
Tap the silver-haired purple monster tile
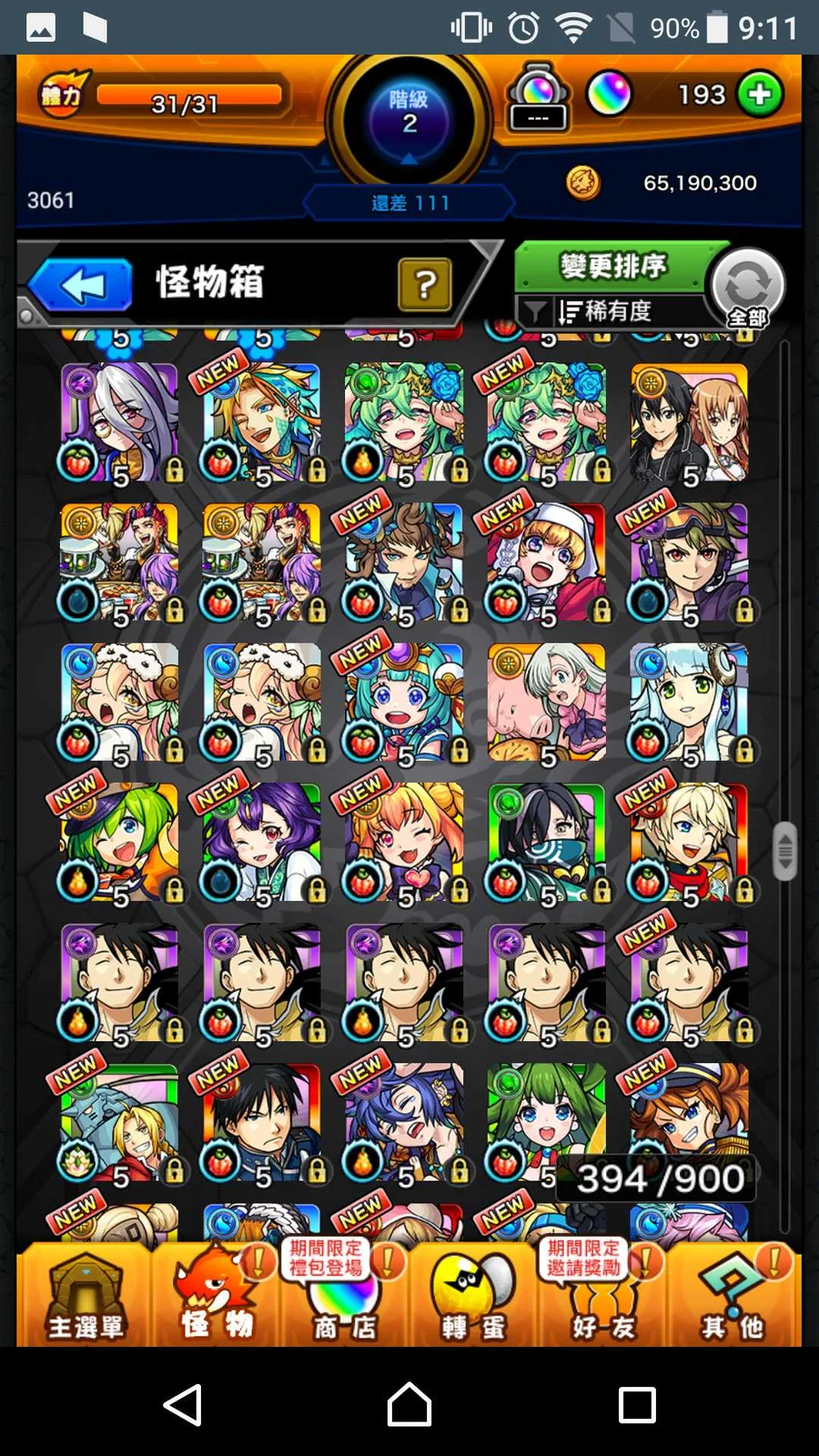[119, 423]
